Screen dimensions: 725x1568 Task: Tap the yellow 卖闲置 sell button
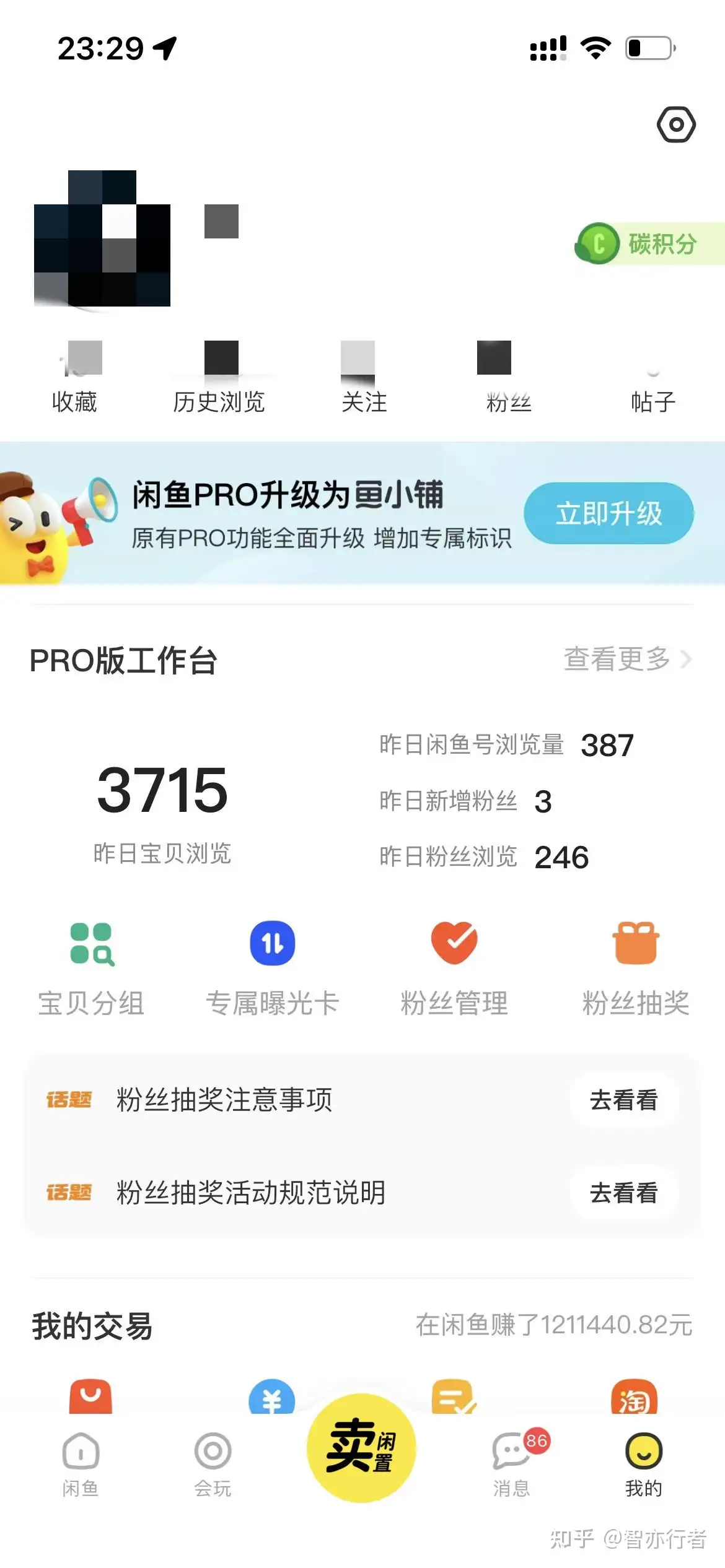click(361, 1448)
